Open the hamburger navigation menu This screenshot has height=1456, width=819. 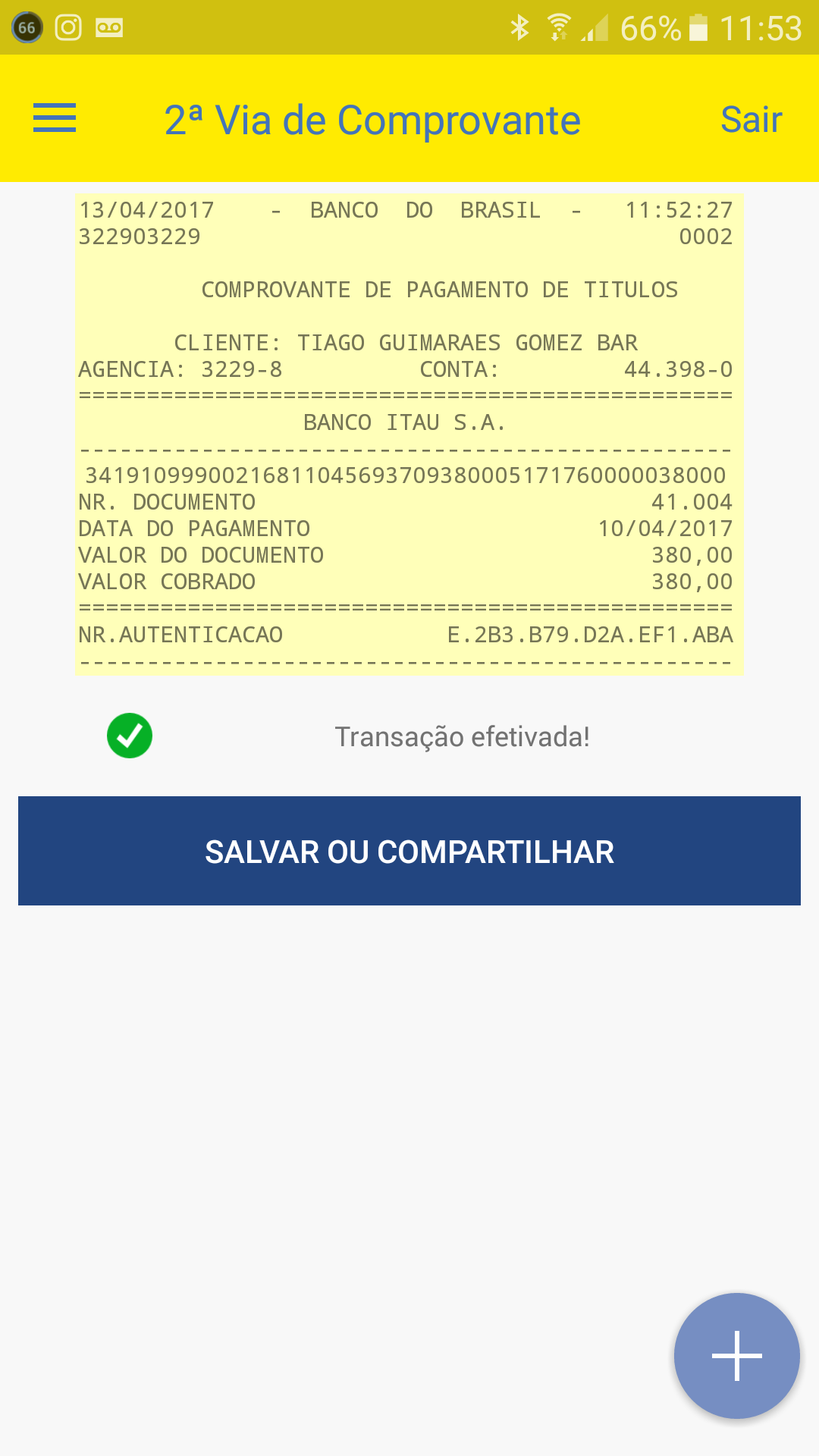55,118
